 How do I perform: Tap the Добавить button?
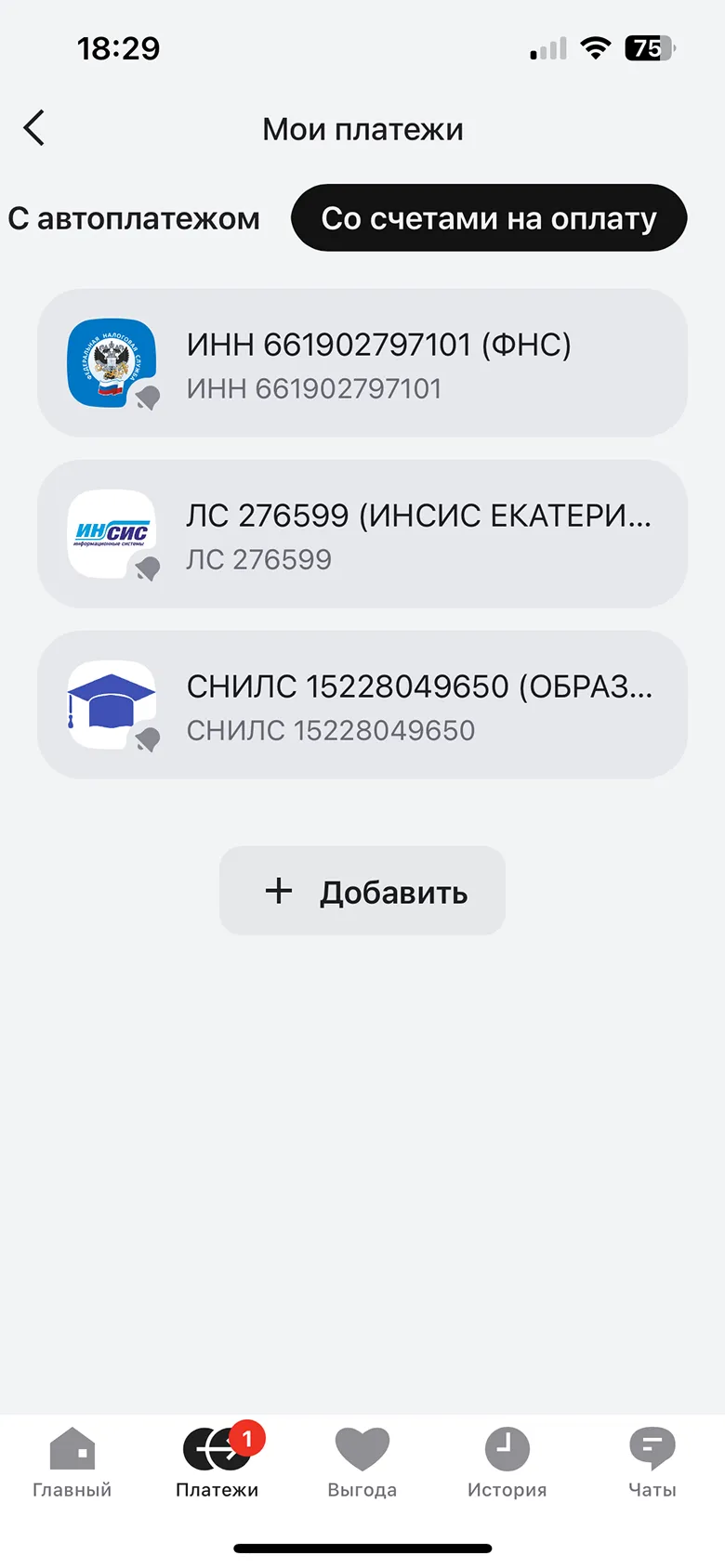pyautogui.click(x=362, y=891)
